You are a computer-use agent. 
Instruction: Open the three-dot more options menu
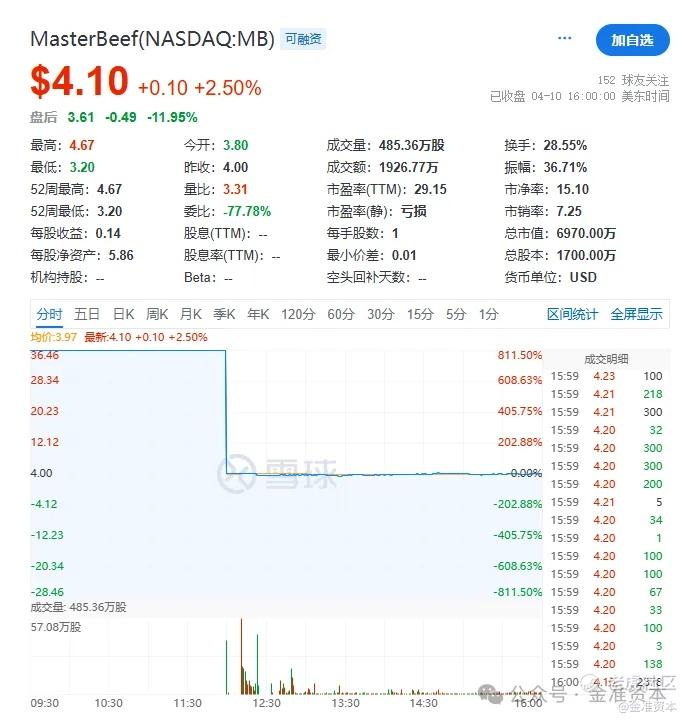click(565, 39)
